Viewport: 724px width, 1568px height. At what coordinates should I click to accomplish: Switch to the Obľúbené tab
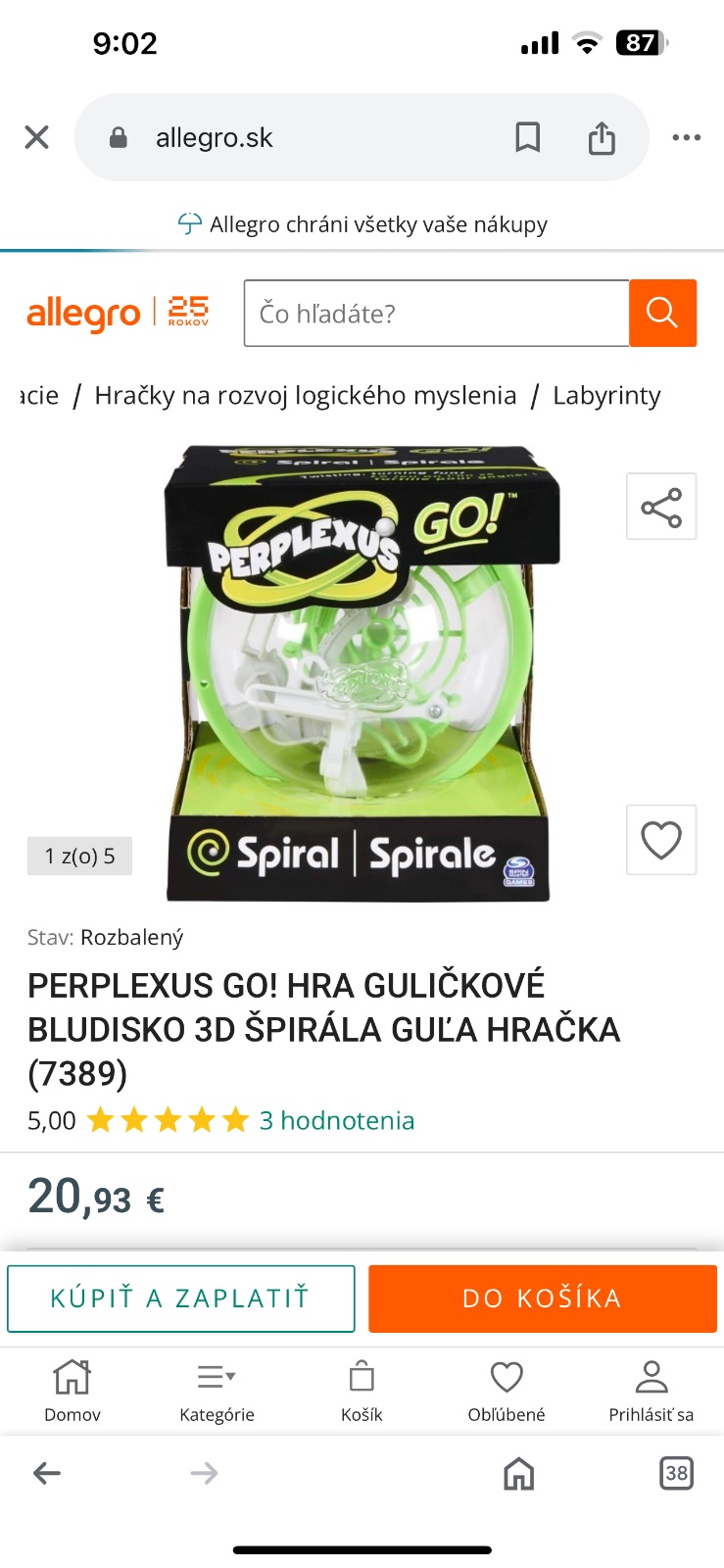click(507, 1390)
